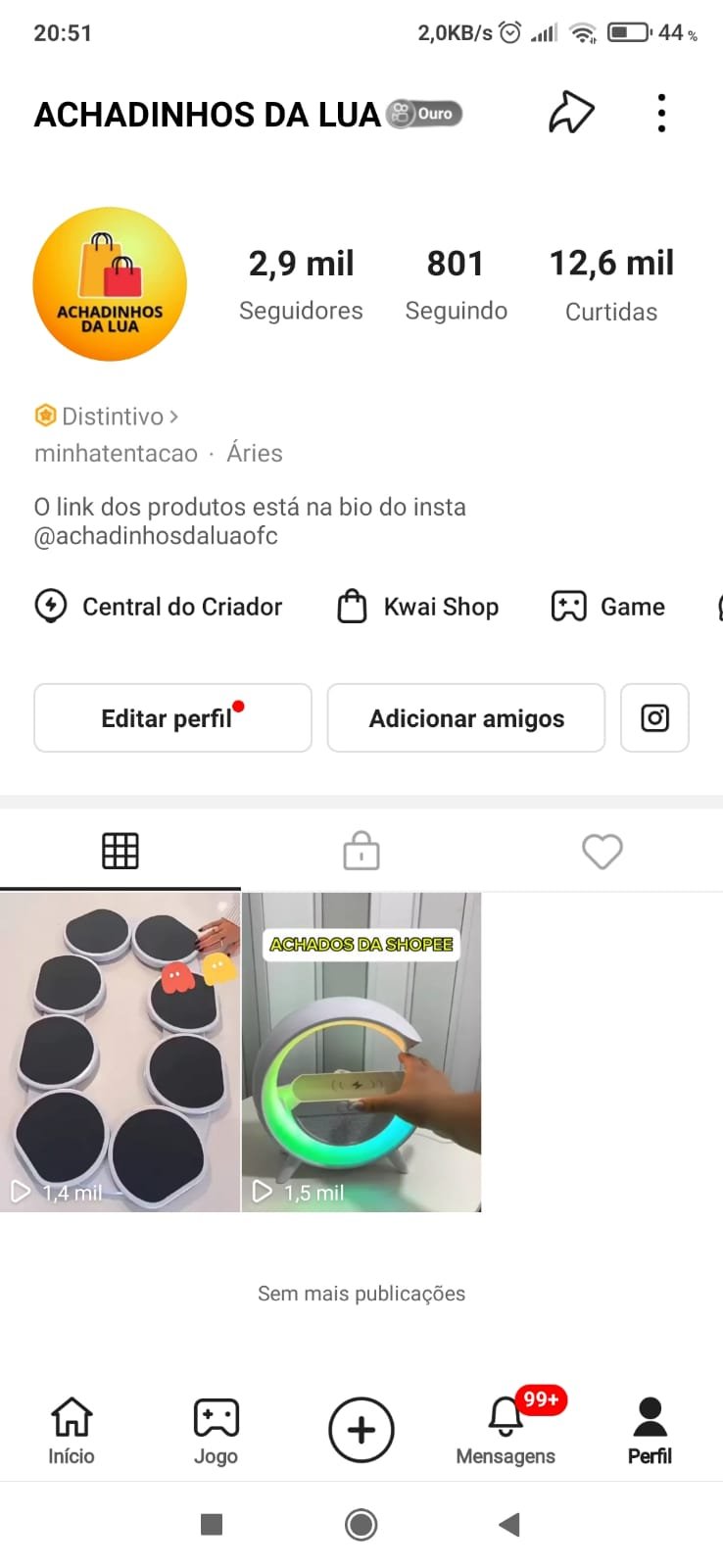
Task: Open the linked Instagram icon
Action: [654, 718]
